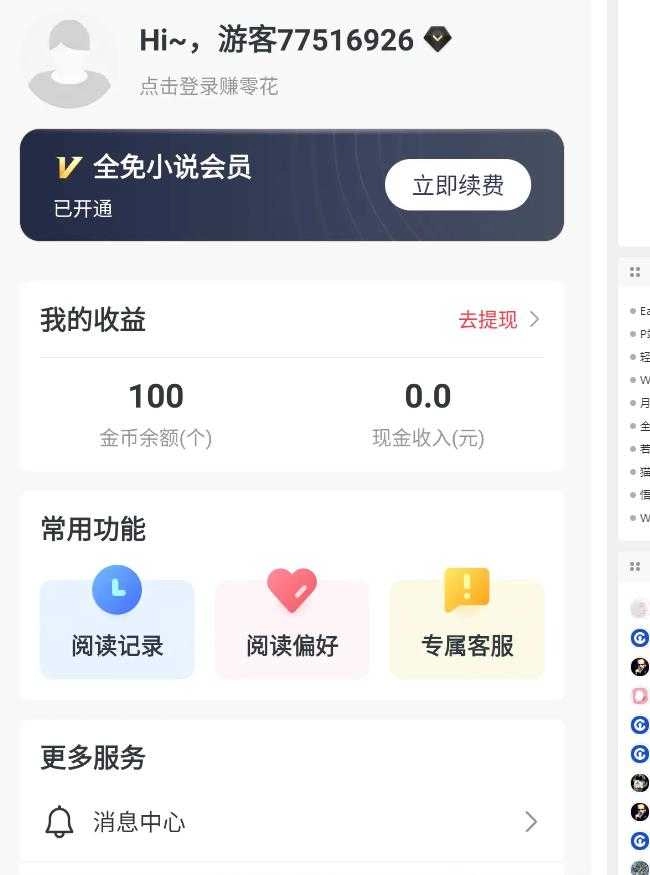This screenshot has height=875, width=650.
Task: Tap the guest profile avatar
Action: [x=70, y=60]
